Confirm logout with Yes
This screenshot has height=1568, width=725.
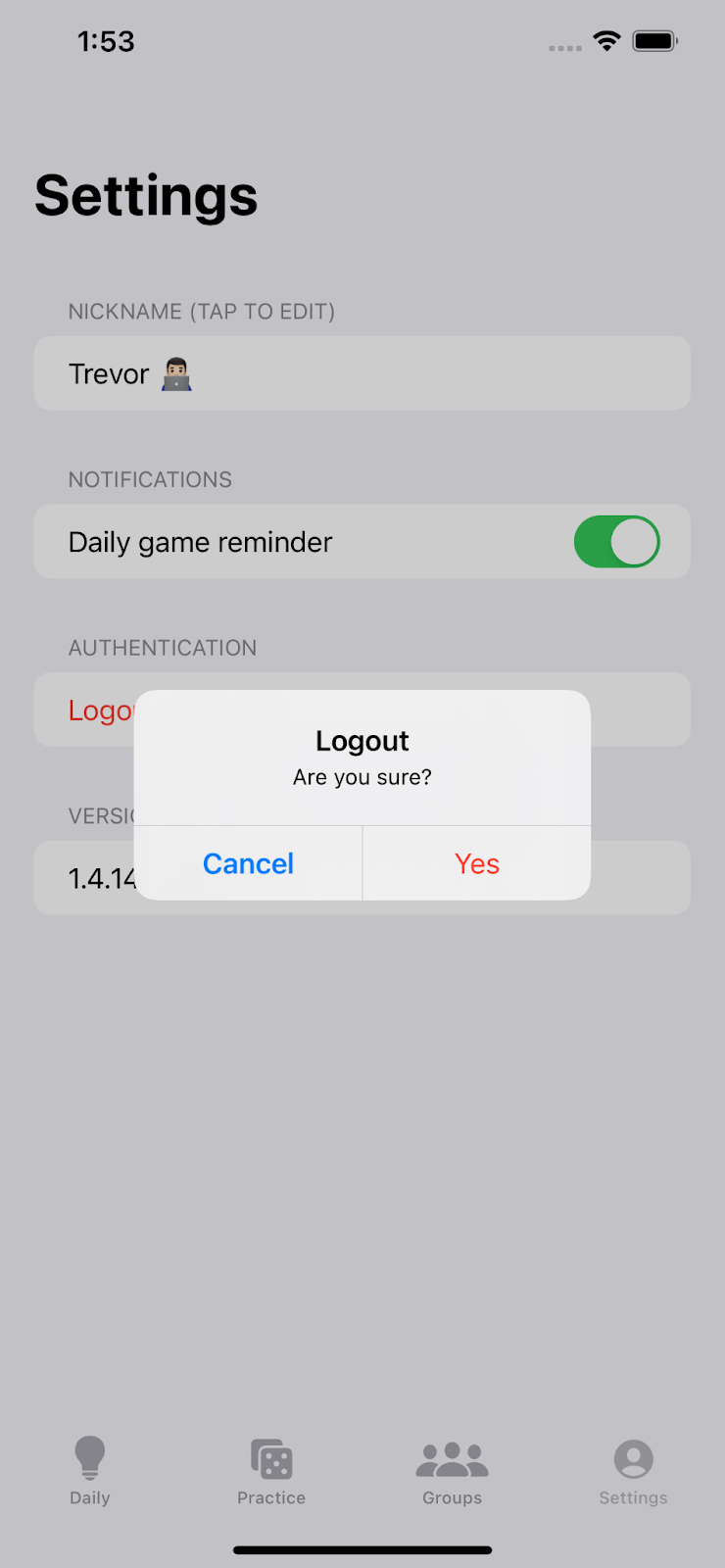click(477, 863)
